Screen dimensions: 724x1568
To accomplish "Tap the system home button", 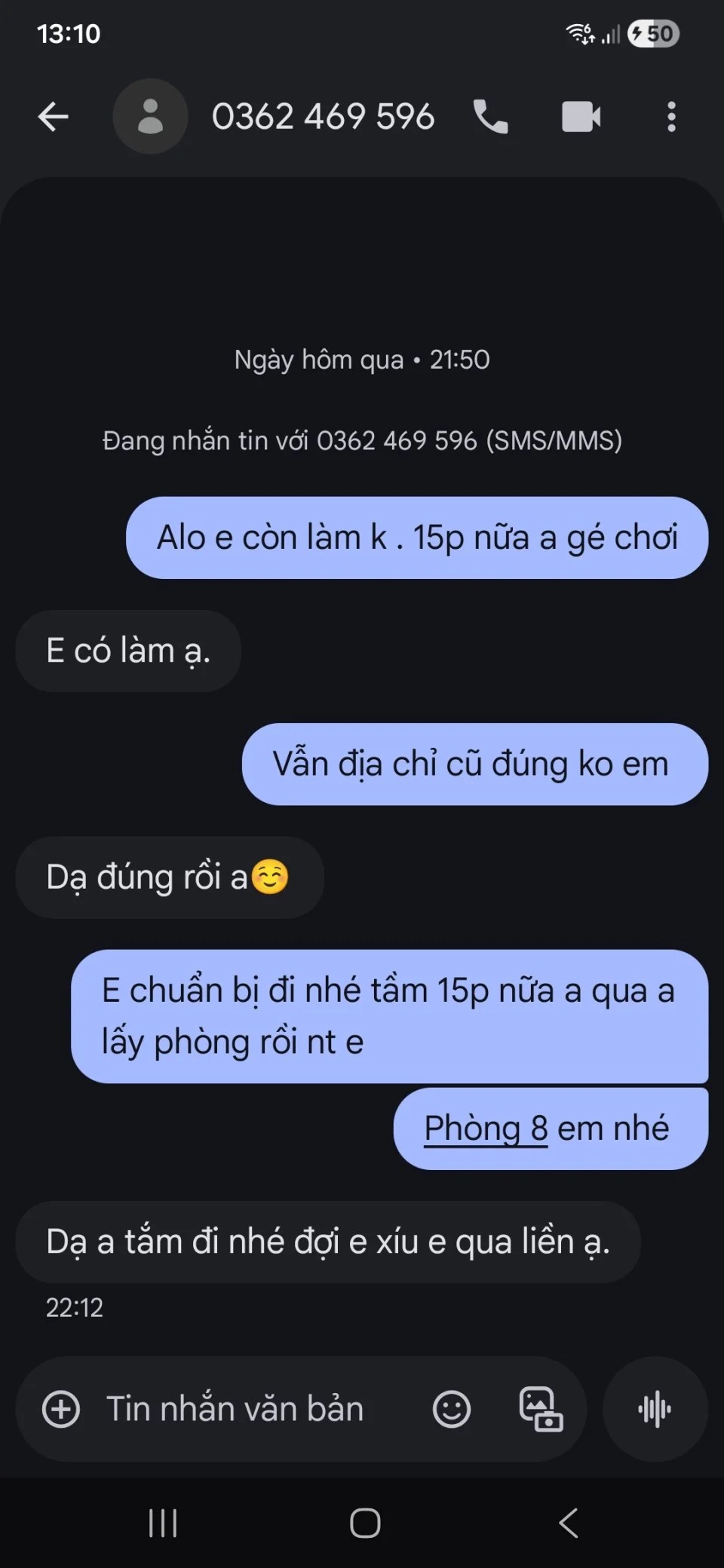I will 365,1523.
